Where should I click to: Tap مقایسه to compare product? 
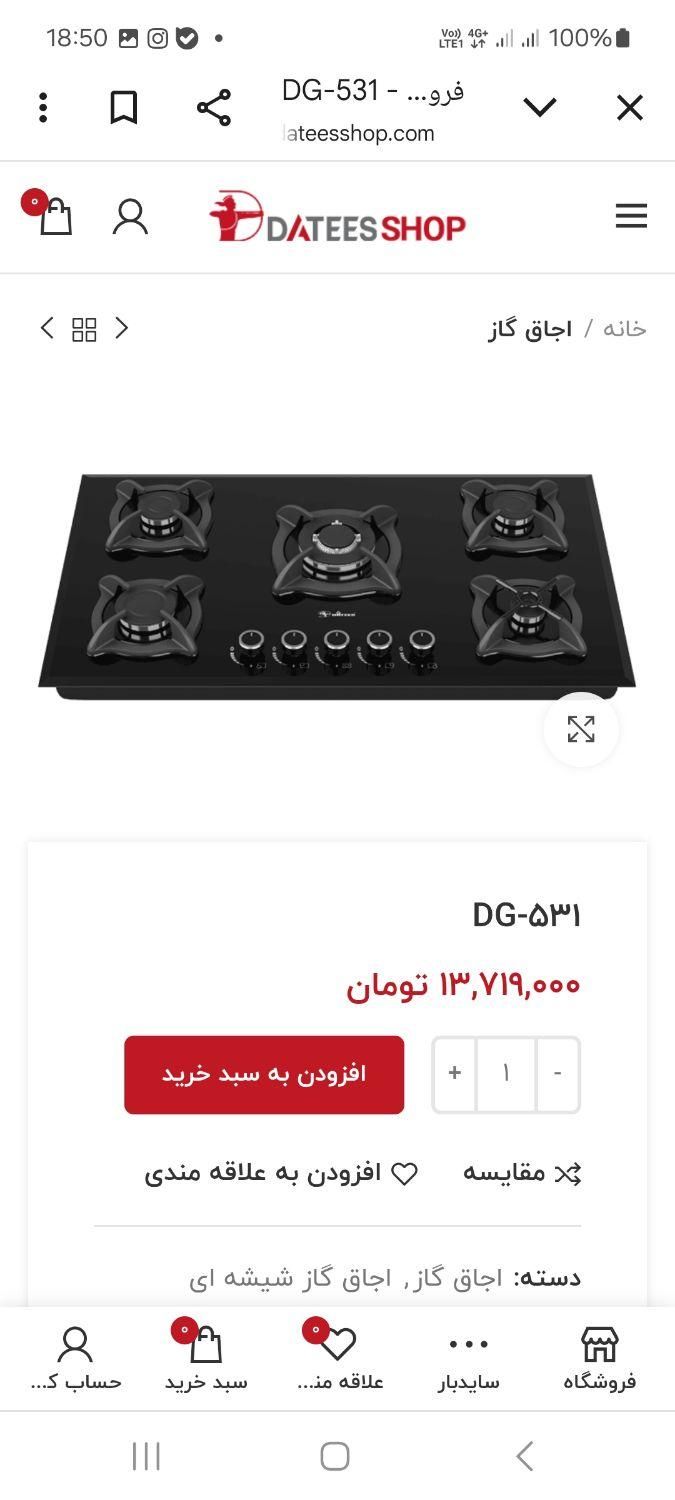click(x=521, y=1173)
